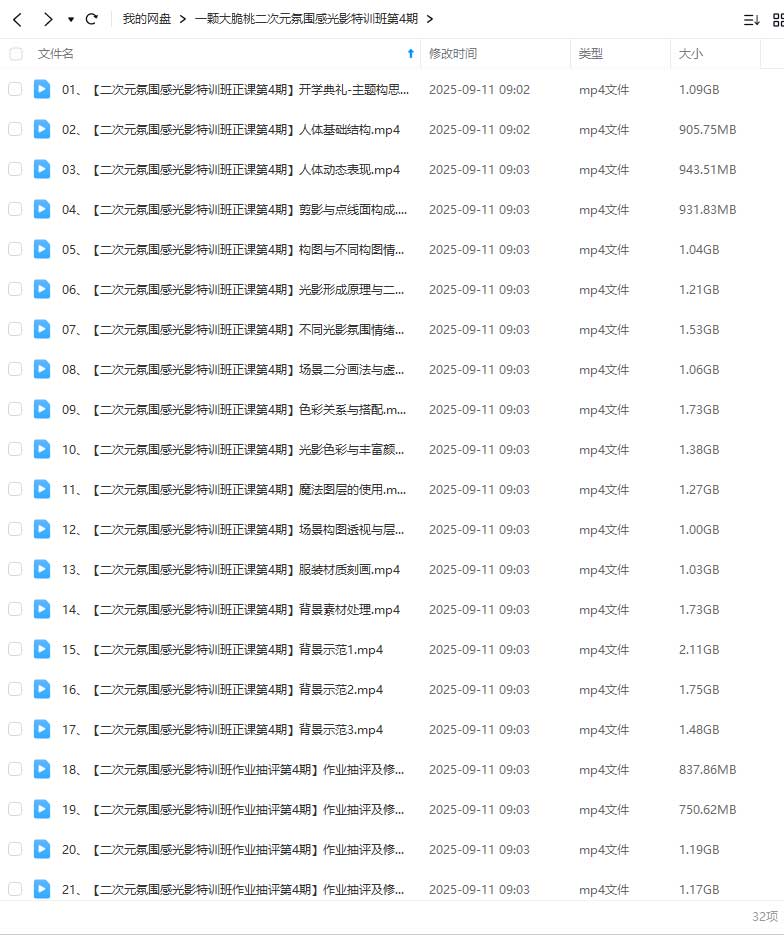Image resolution: width=784 pixels, height=935 pixels.
Task: Open video 13 服装材质刻画.mp4
Action: (x=245, y=569)
